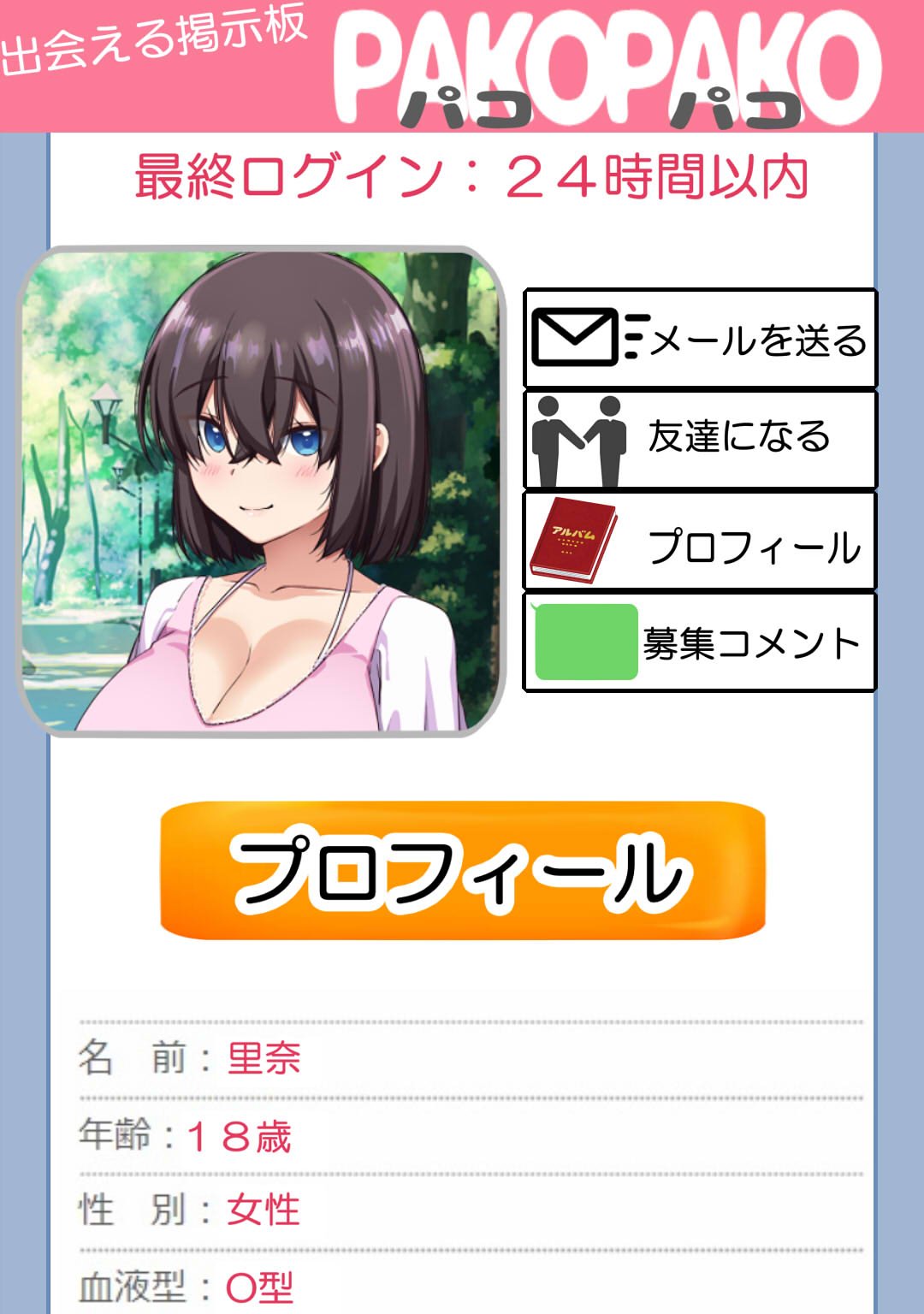Select 友達になる to add friend
This screenshot has height=1314, width=924.
(x=700, y=439)
